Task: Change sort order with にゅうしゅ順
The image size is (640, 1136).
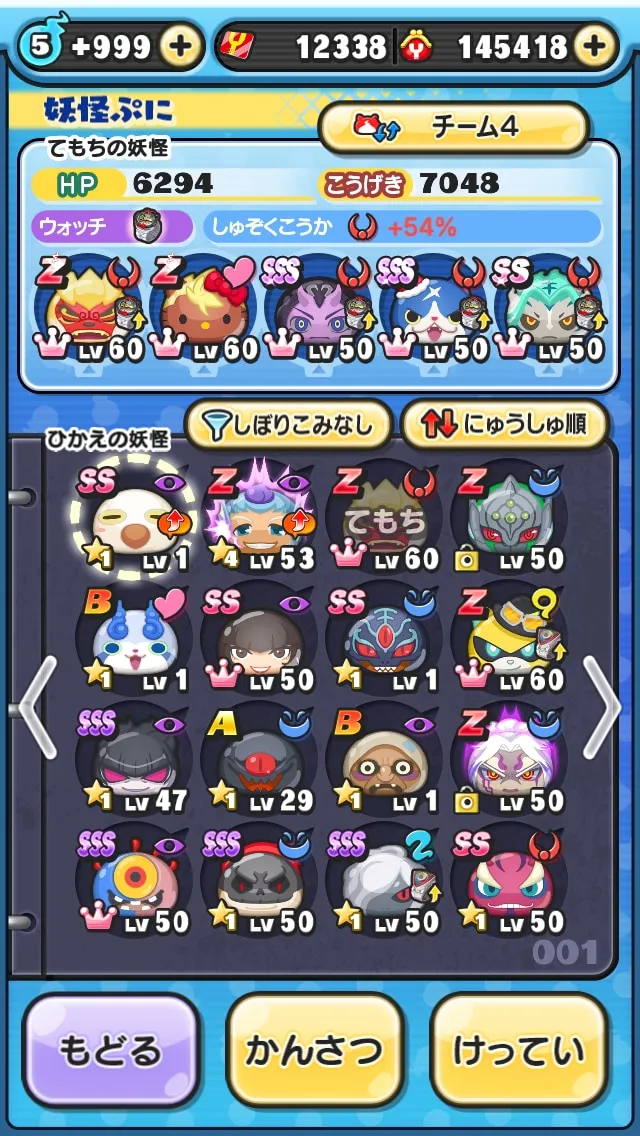Action: (504, 425)
